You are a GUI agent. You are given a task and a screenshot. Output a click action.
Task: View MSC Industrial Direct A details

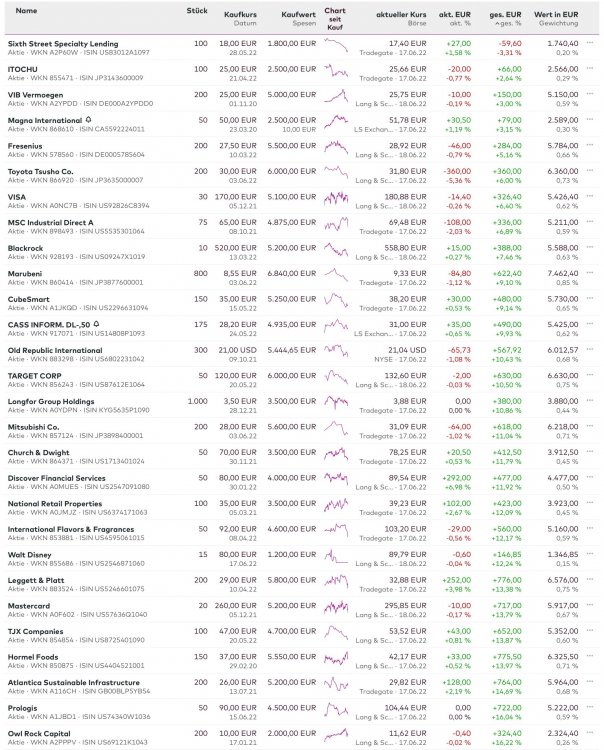tap(50, 223)
